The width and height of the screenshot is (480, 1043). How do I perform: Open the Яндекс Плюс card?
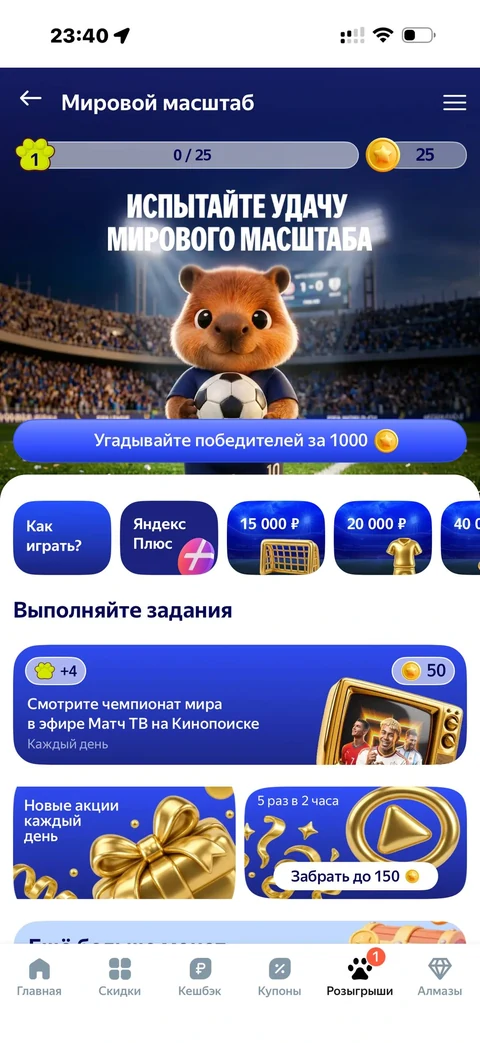[169, 537]
